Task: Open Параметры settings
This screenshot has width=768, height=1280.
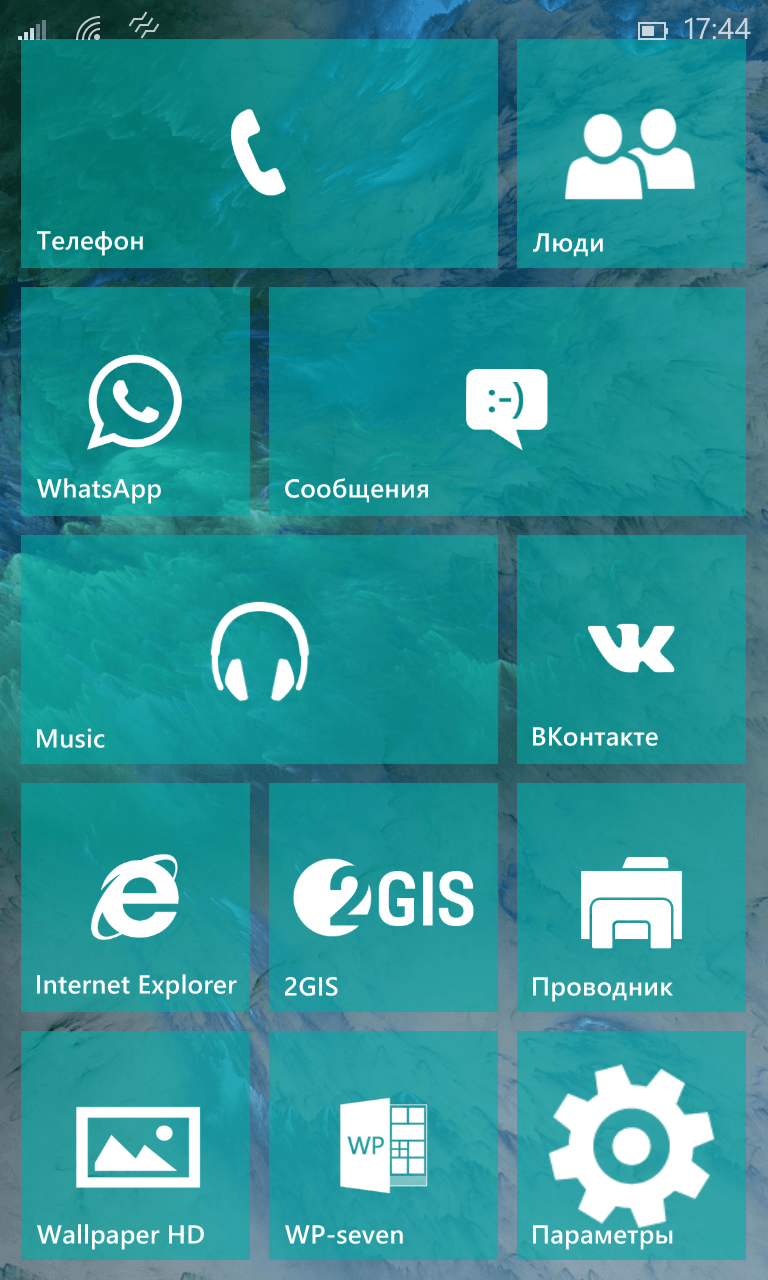Action: click(x=631, y=1146)
